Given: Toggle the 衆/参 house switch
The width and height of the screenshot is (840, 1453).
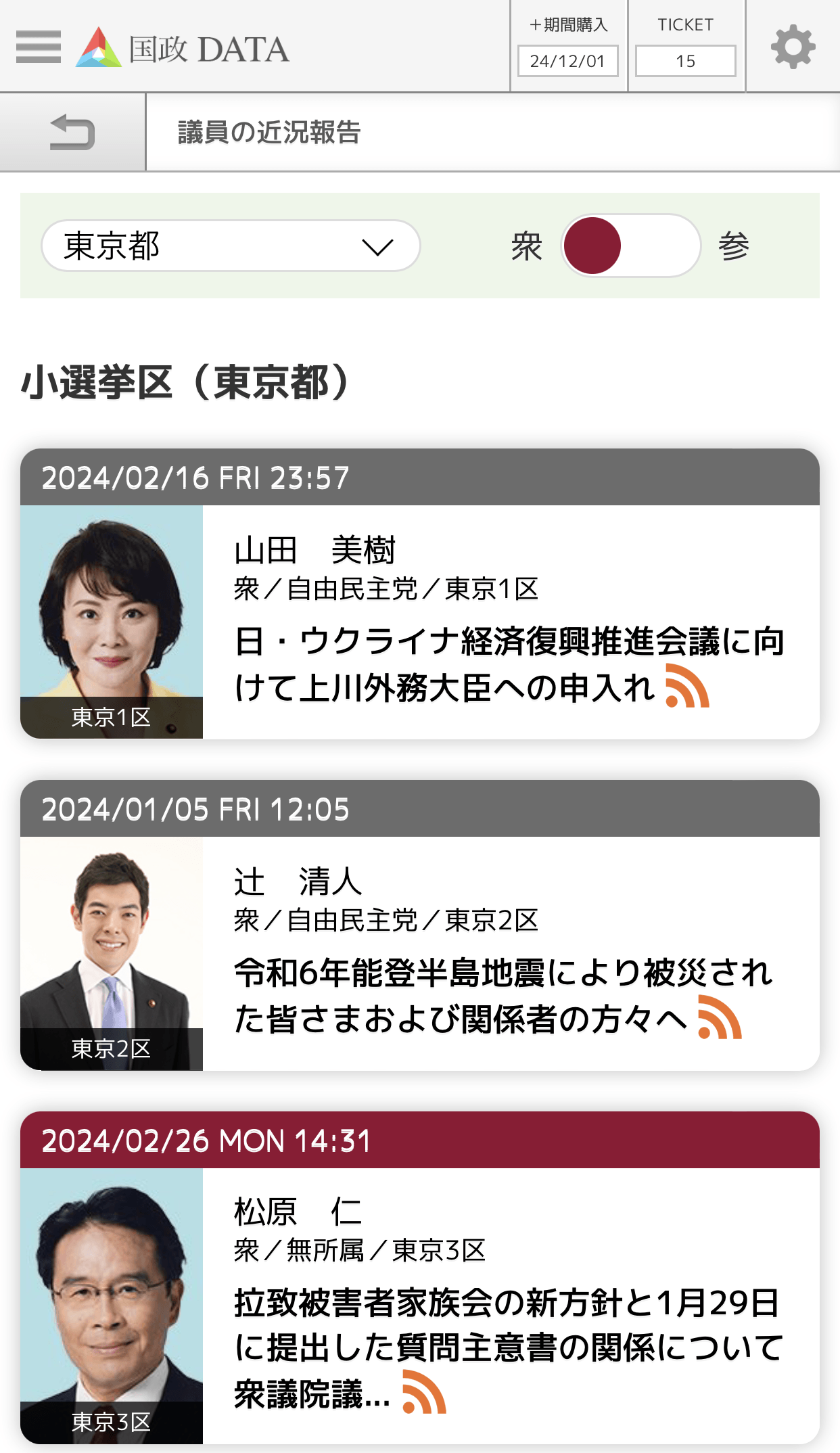Looking at the screenshot, I should pyautogui.click(x=630, y=246).
